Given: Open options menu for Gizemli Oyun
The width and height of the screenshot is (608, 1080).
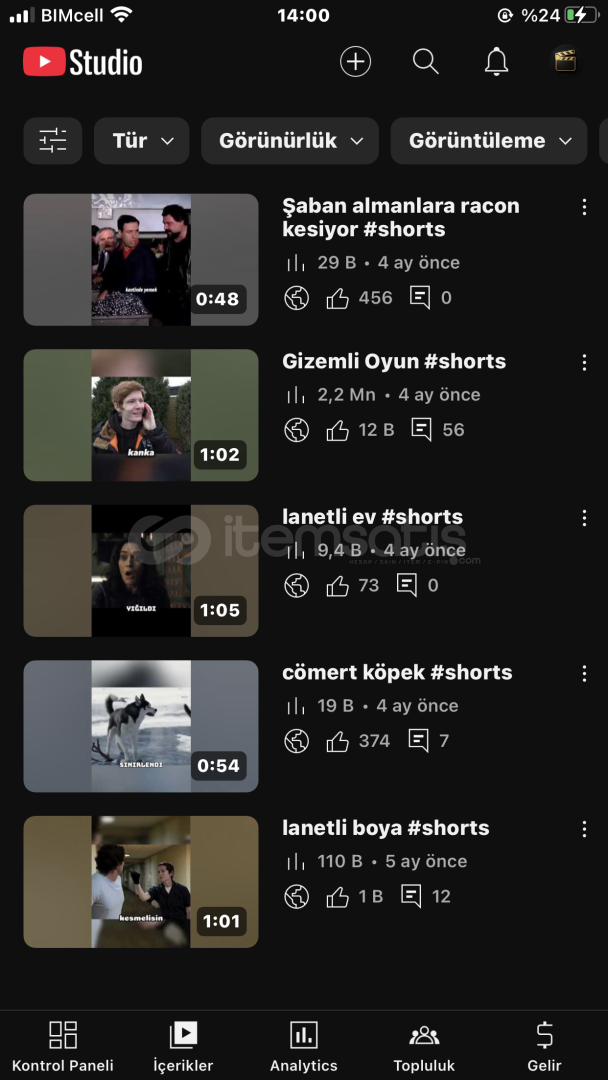Looking at the screenshot, I should point(584,363).
